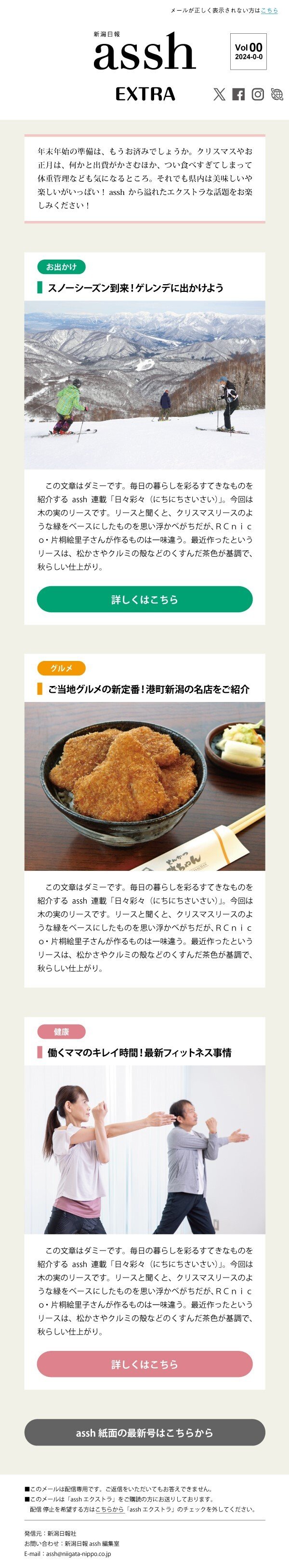Open the Facebook page icon
Screen dimensions: 289x1568
tap(238, 94)
